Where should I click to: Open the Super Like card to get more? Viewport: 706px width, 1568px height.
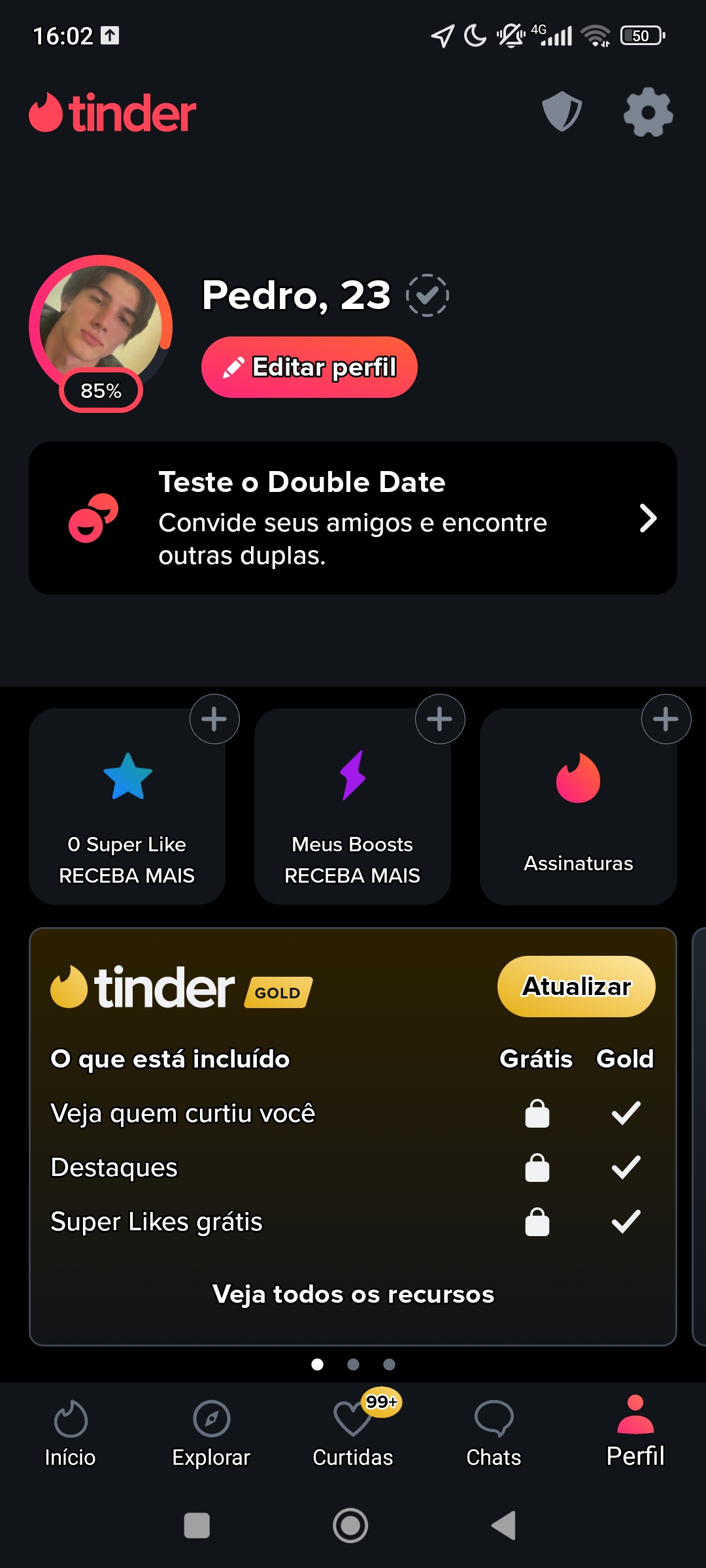click(127, 807)
